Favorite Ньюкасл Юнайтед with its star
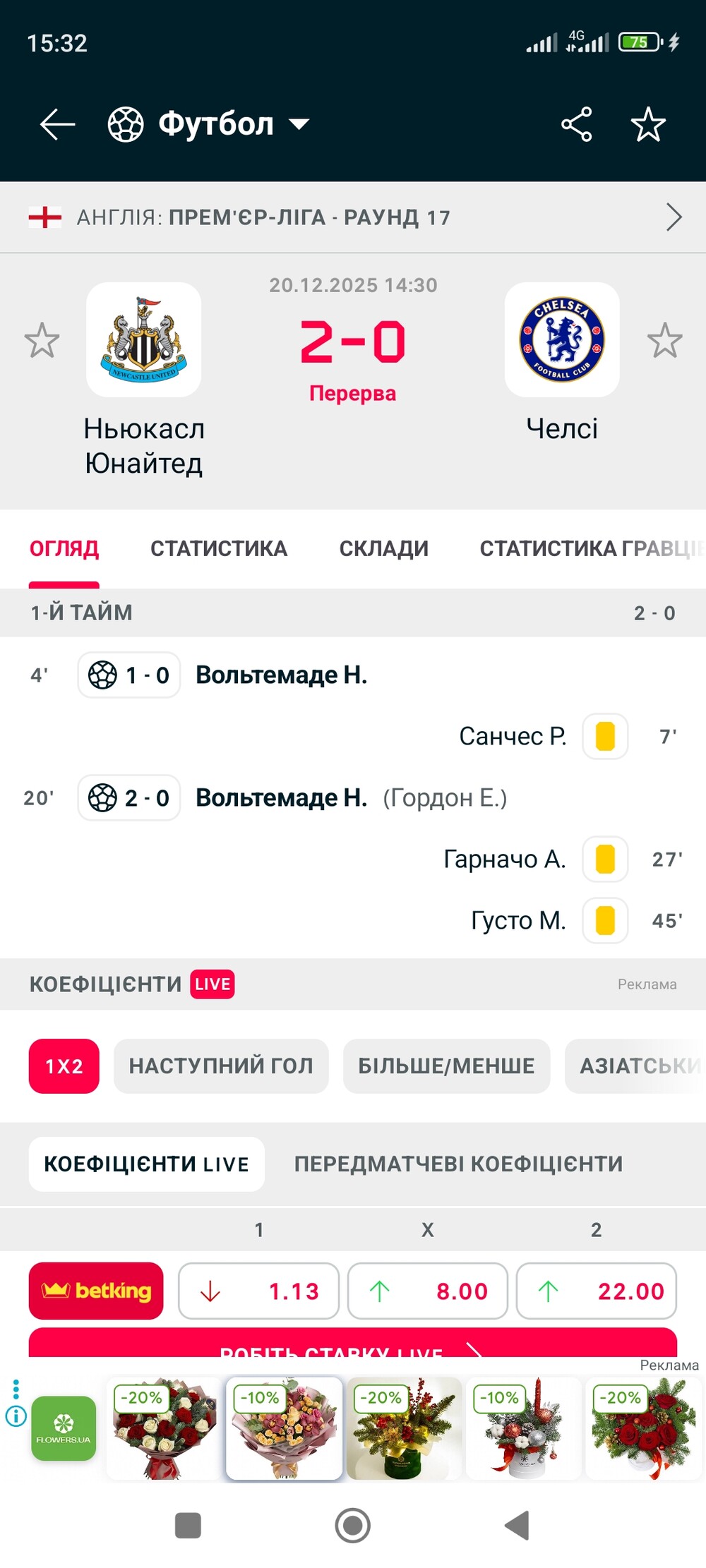The height and width of the screenshot is (1568, 706). (x=42, y=340)
